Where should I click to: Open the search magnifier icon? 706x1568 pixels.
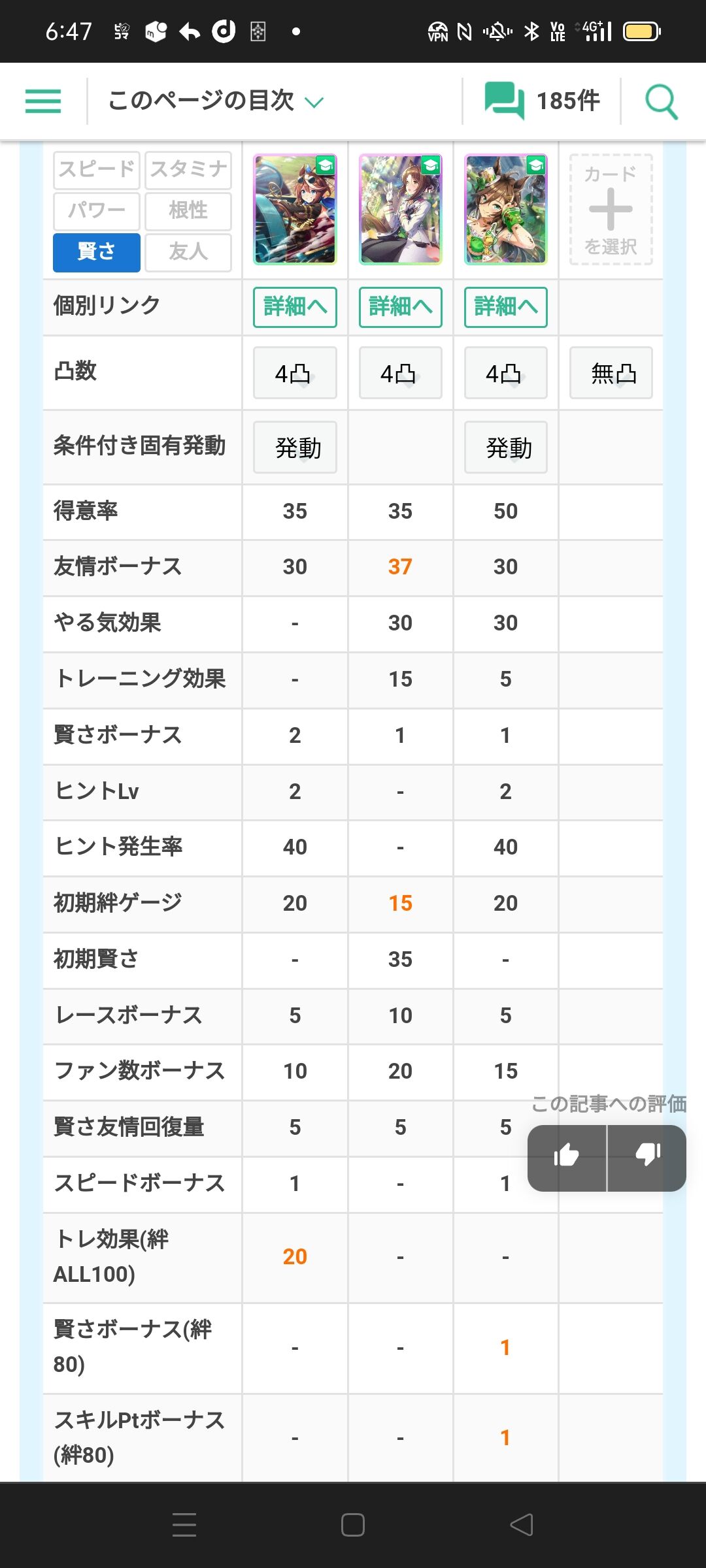[662, 102]
